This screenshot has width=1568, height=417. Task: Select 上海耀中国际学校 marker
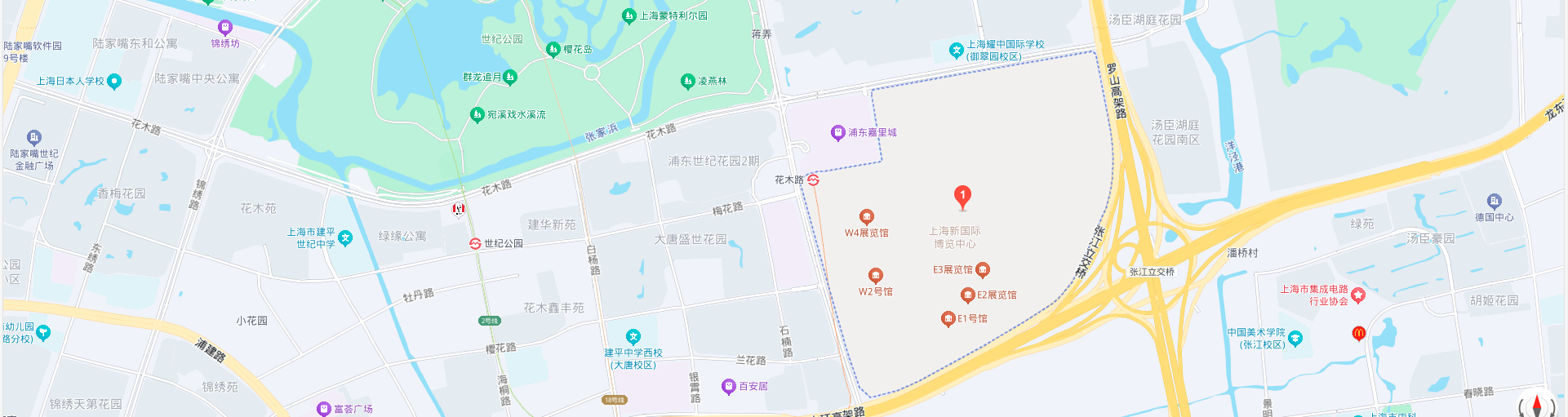(957, 51)
